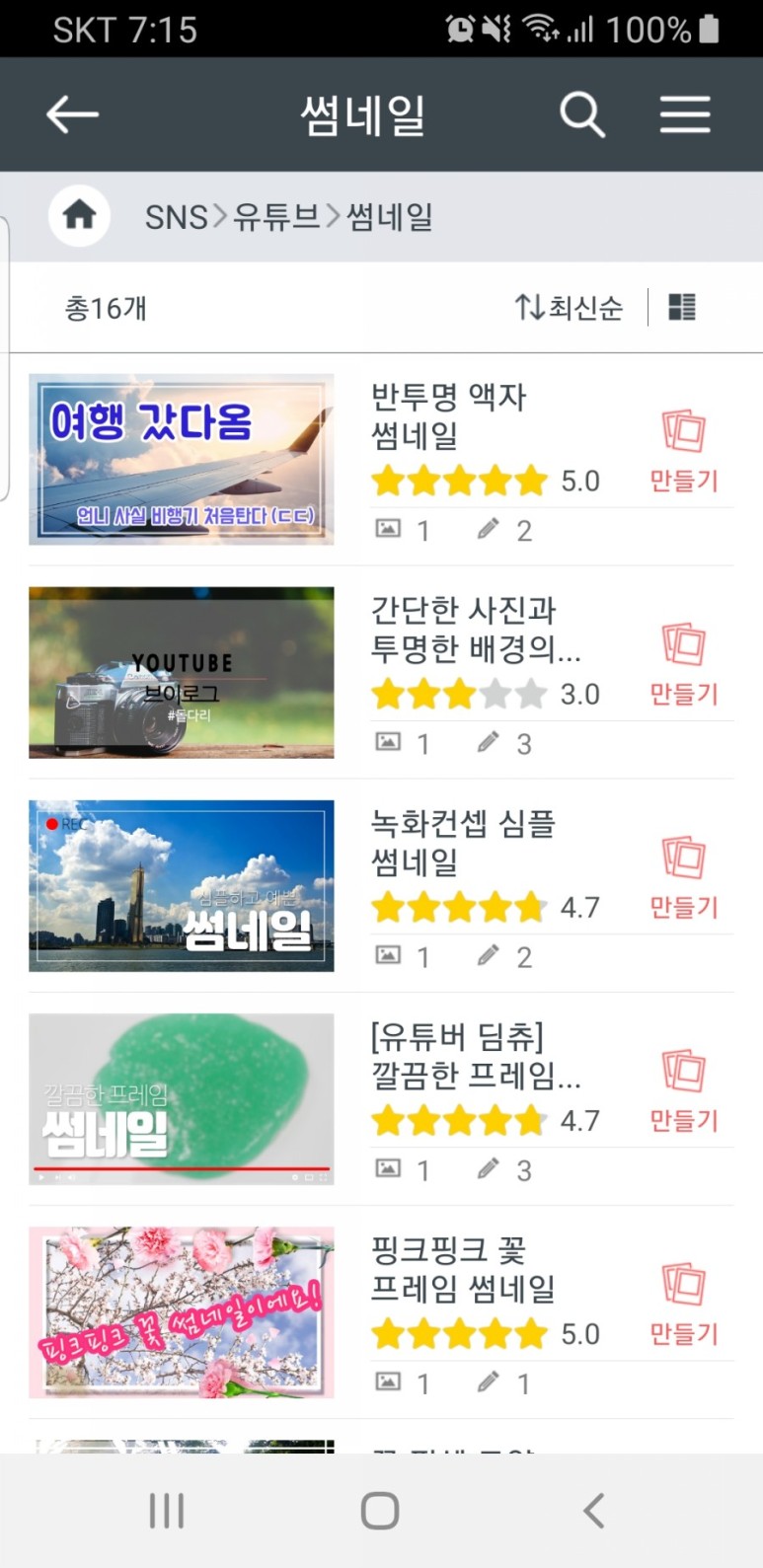Go back using the top-left arrow
The width and height of the screenshot is (763, 1568).
pos(71,112)
